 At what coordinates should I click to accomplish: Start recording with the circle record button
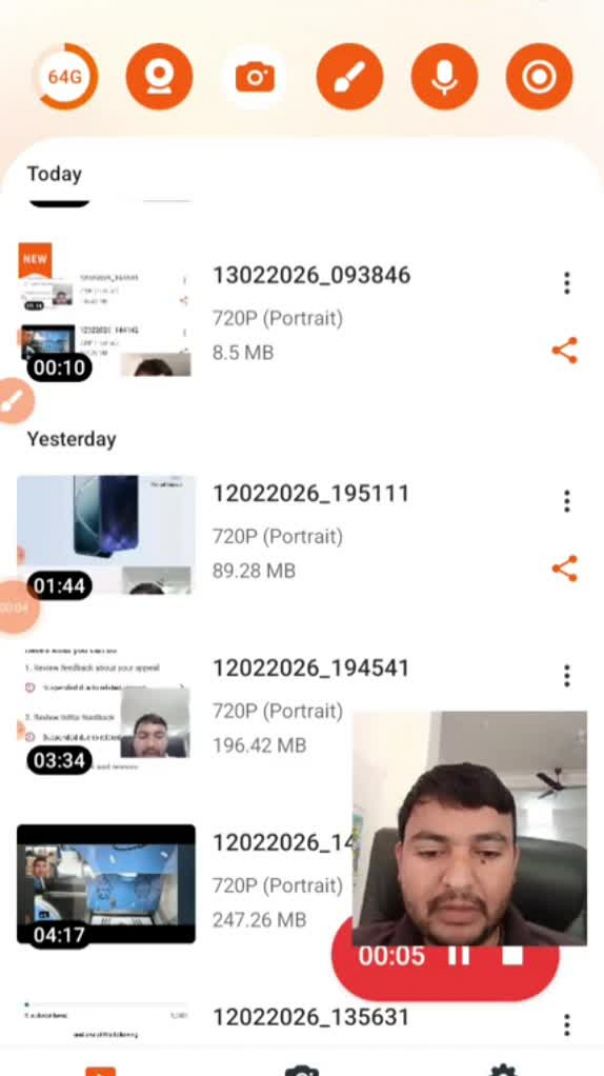click(x=539, y=76)
